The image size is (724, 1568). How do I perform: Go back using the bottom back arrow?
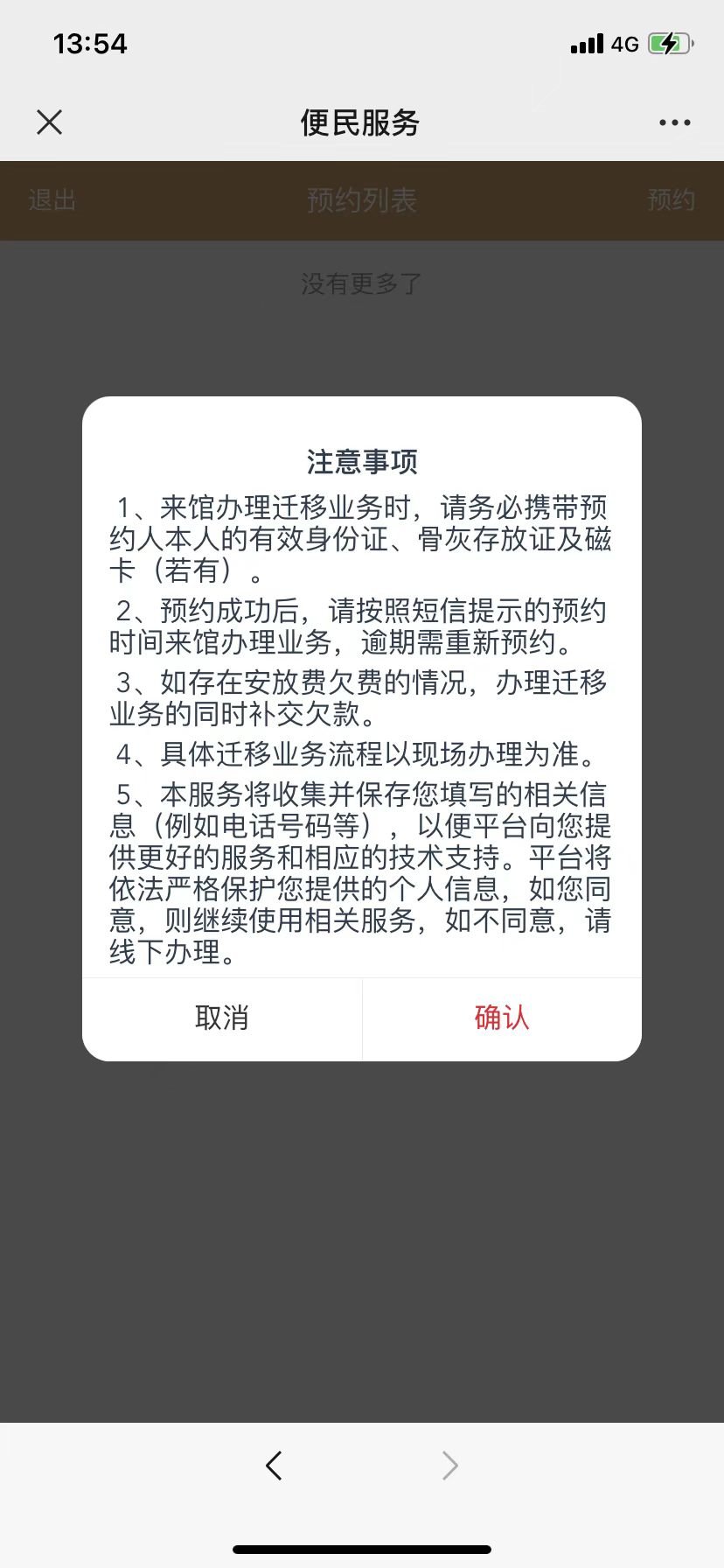point(274,1465)
